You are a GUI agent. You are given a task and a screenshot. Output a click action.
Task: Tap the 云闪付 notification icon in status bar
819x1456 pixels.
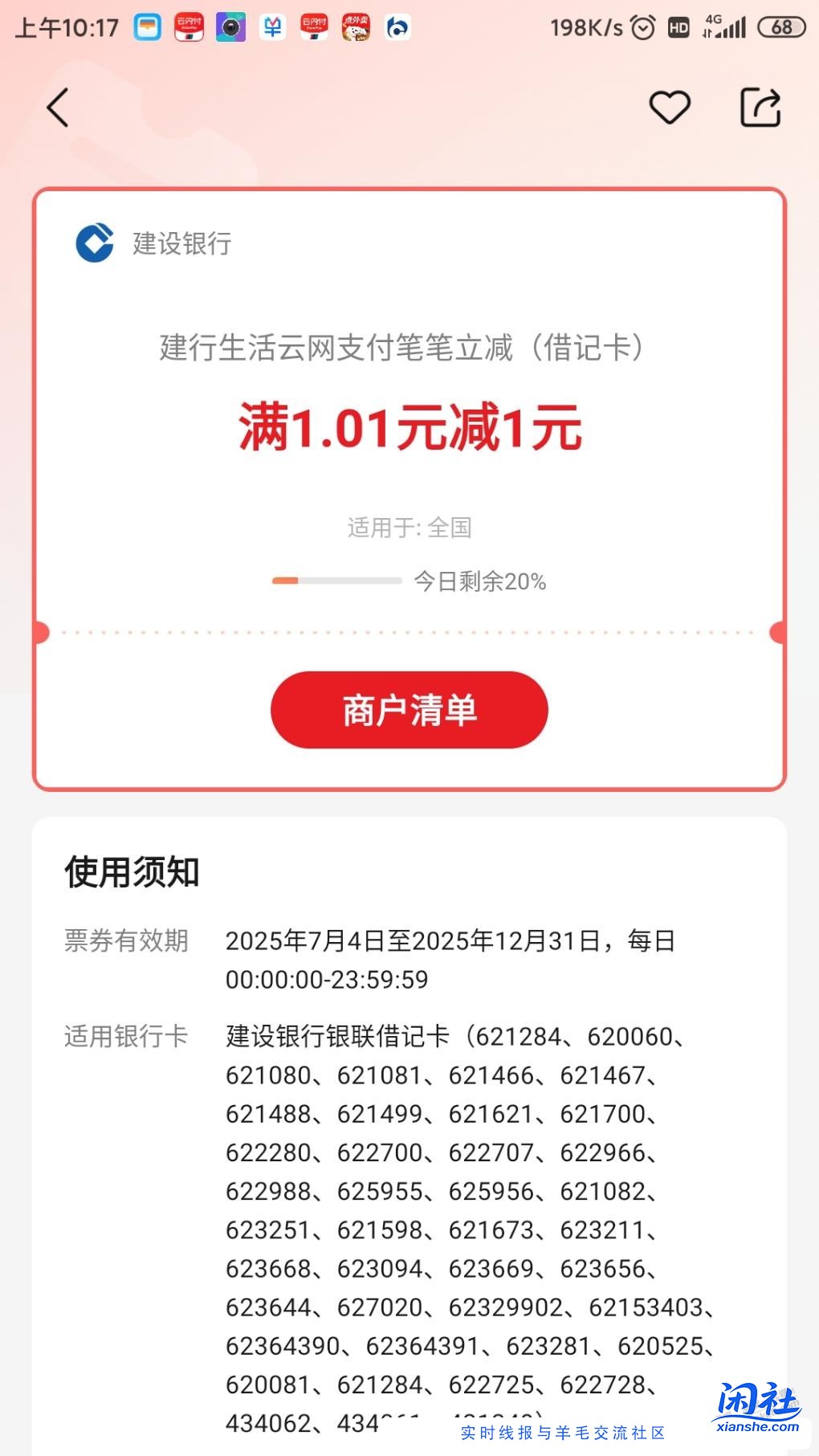tap(187, 27)
